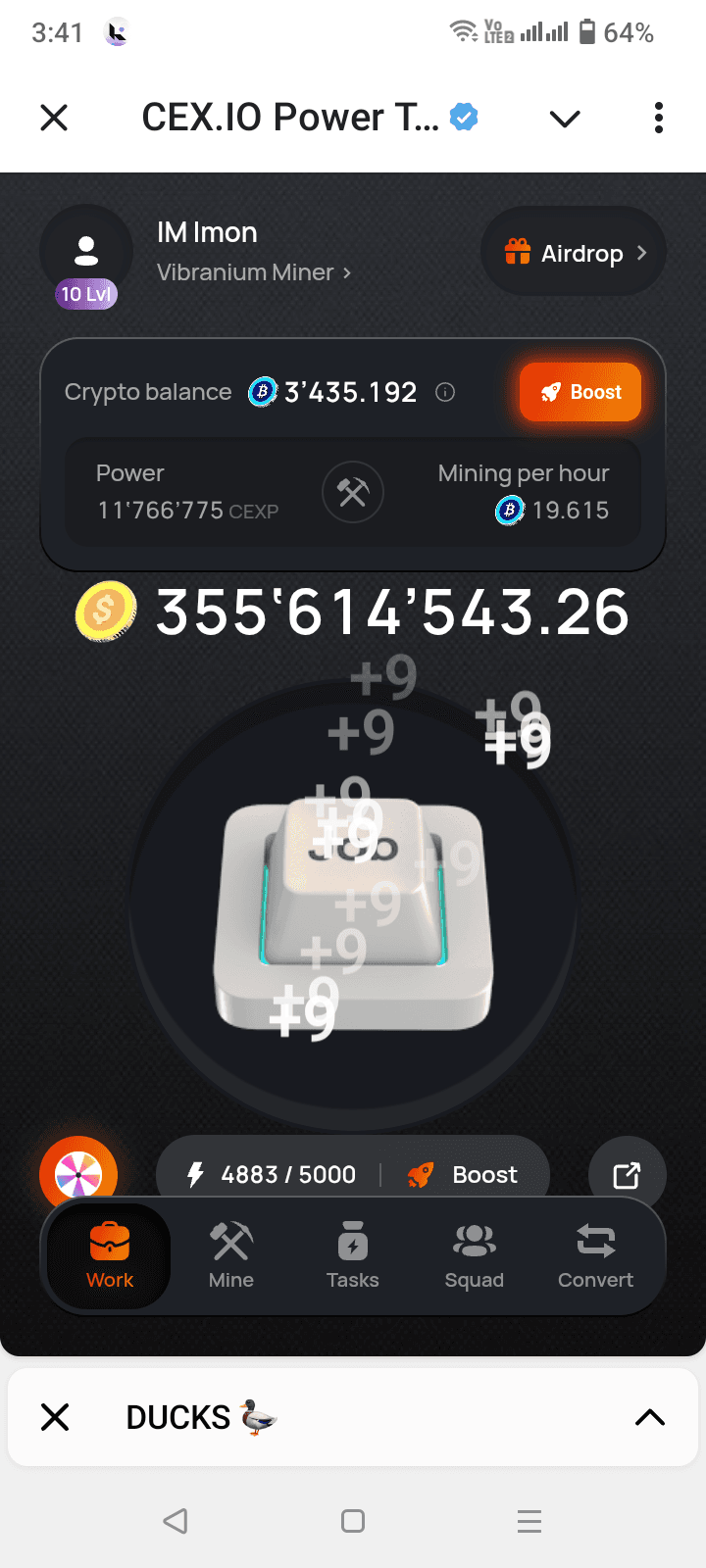Select the Work tab
The height and width of the screenshot is (1568, 706).
110,1256
